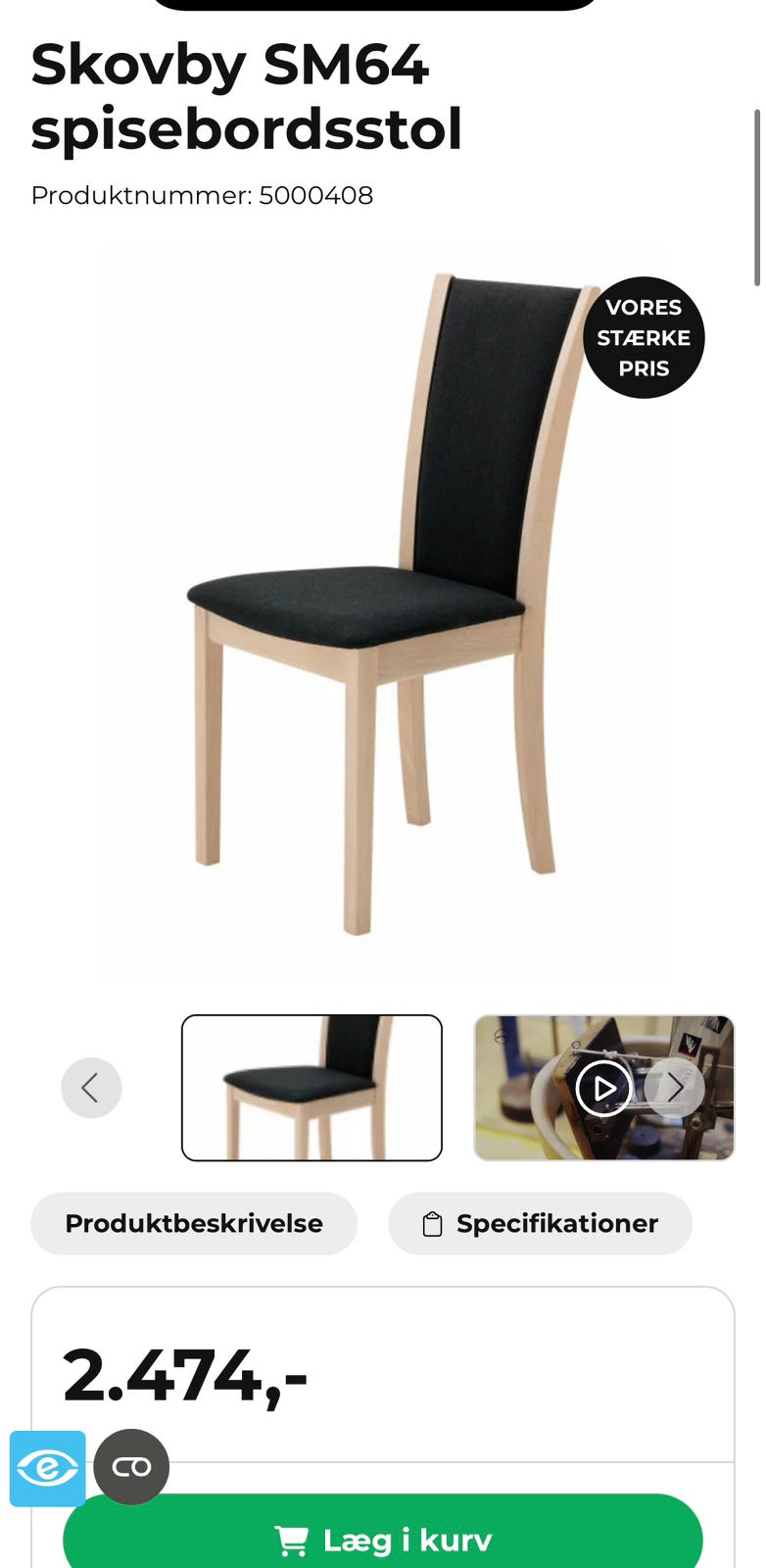Show the next product image
This screenshot has height=1568, width=766.
click(x=675, y=1088)
